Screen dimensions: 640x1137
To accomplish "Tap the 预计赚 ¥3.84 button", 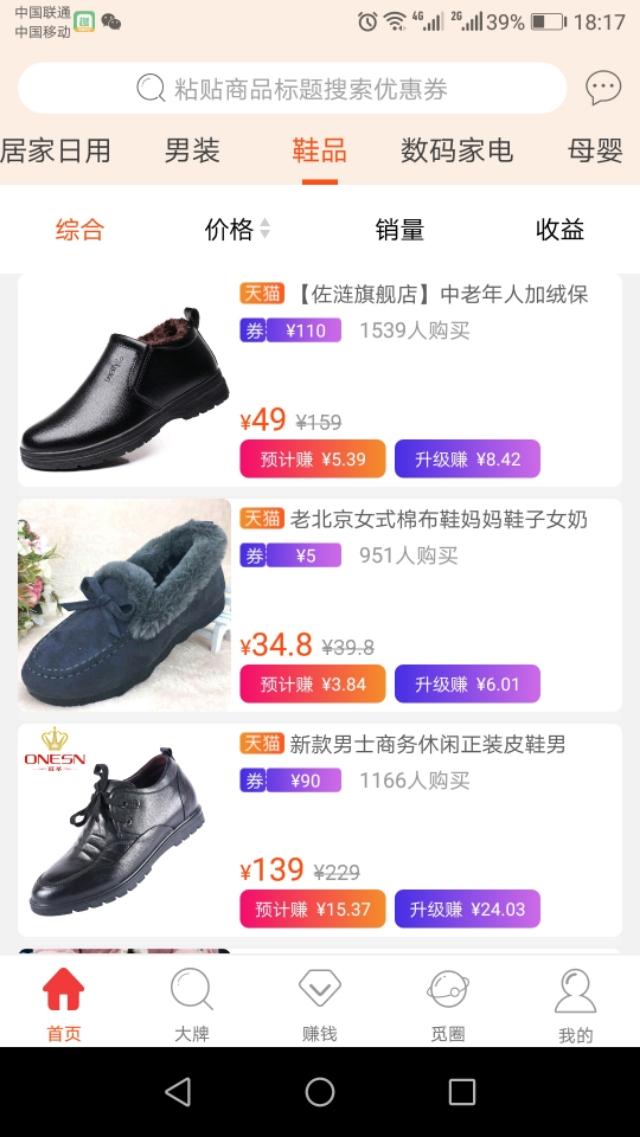I will click(x=312, y=685).
